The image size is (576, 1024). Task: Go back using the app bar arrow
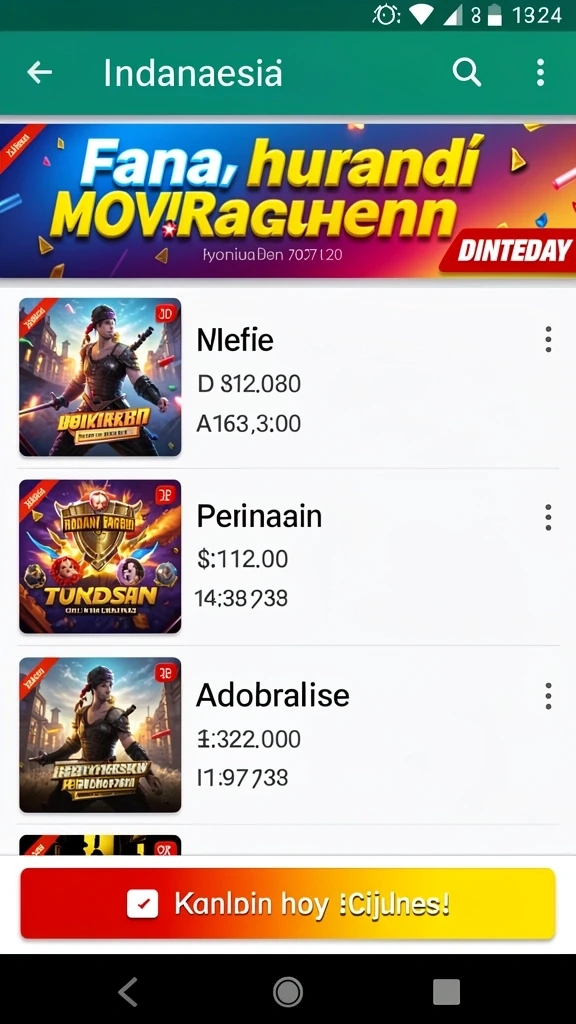coord(39,72)
